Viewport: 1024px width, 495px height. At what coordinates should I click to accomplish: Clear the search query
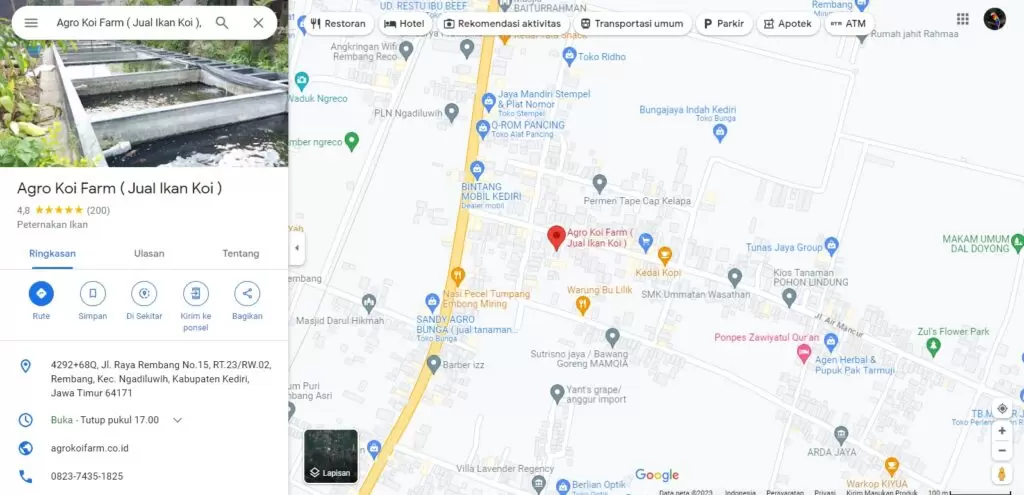258,22
